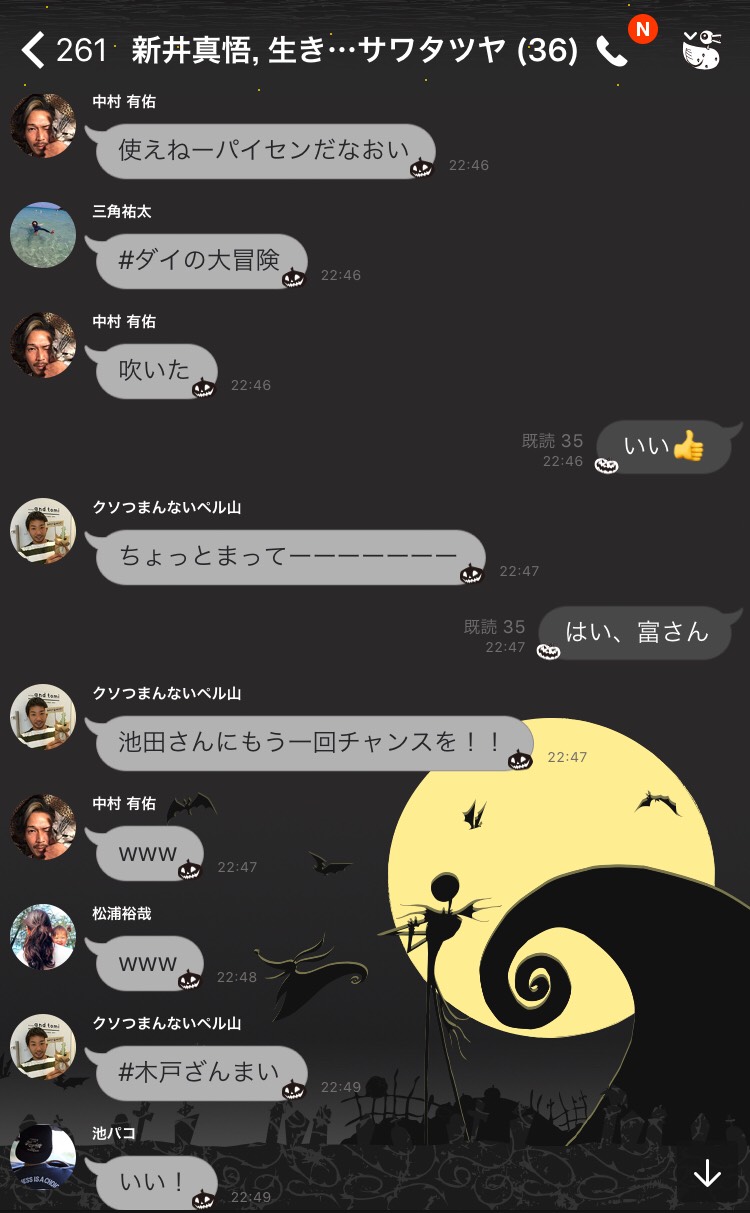Open 松浦裕哉's profile avatar
This screenshot has width=750, height=1213.
[43, 938]
